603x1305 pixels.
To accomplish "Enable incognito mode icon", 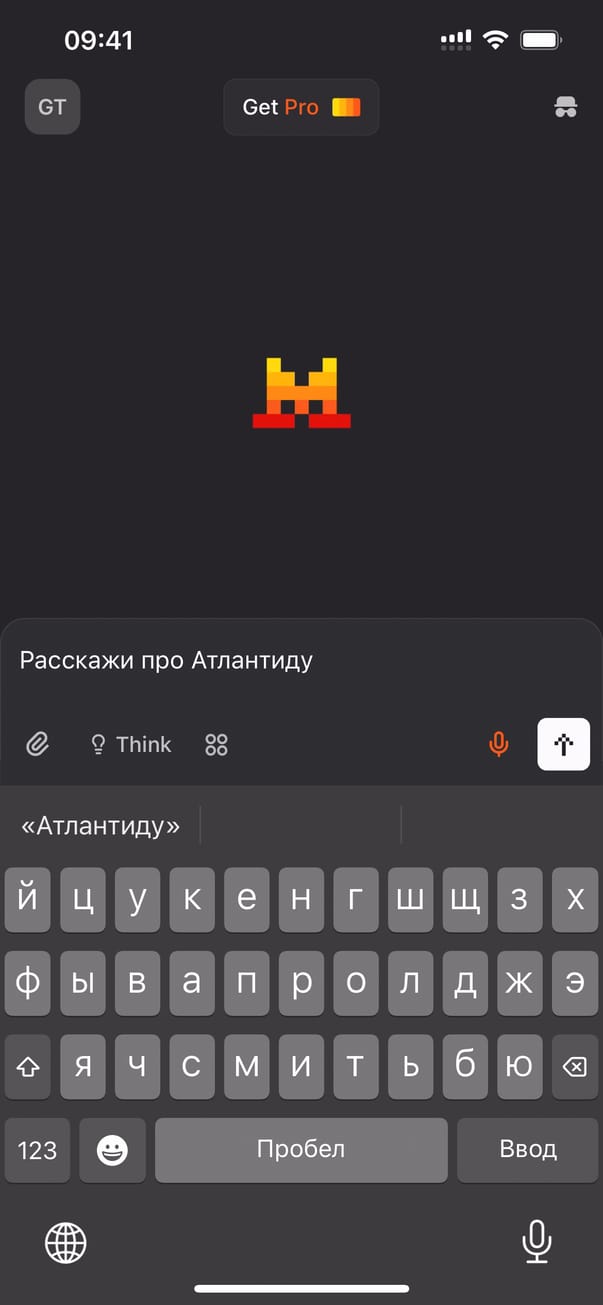I will click(566, 107).
